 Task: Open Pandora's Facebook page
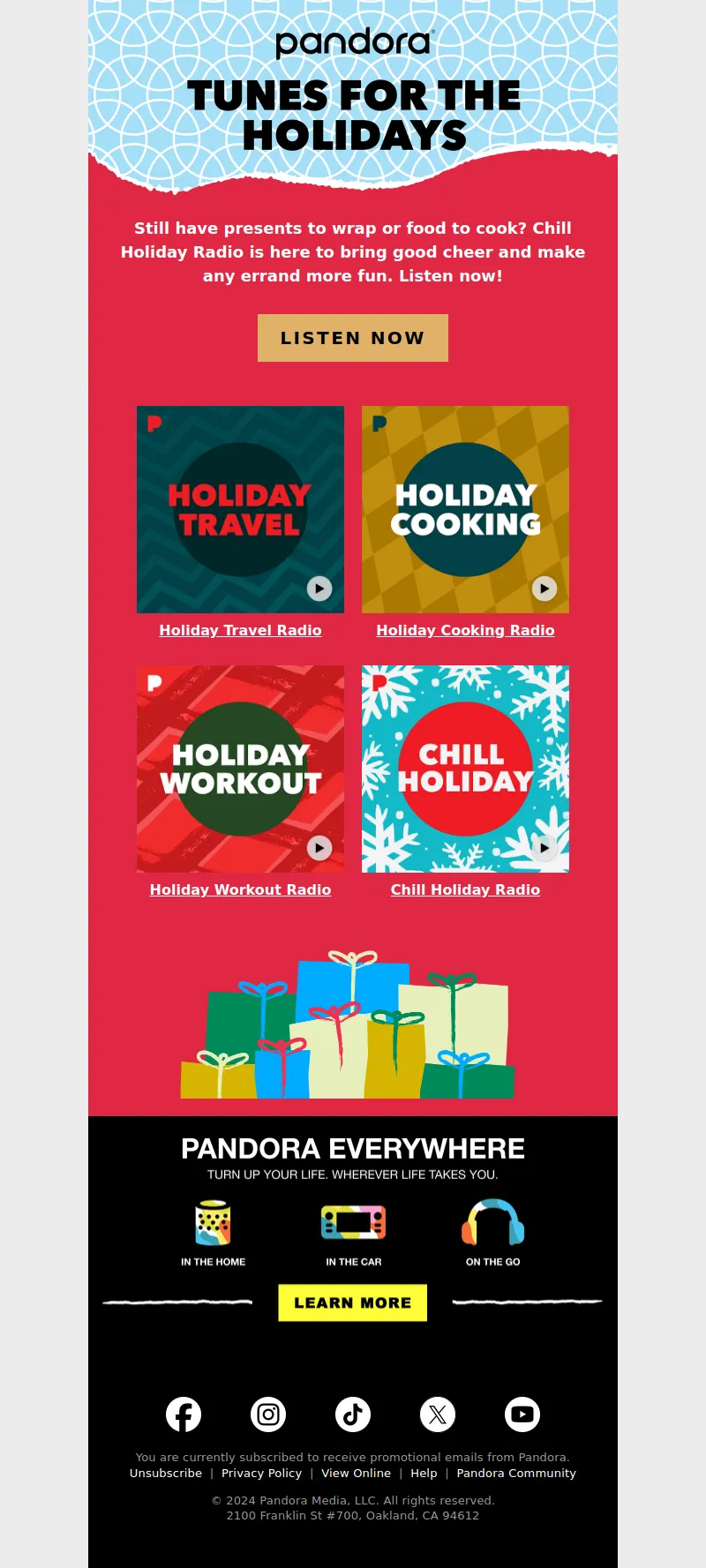[184, 1414]
